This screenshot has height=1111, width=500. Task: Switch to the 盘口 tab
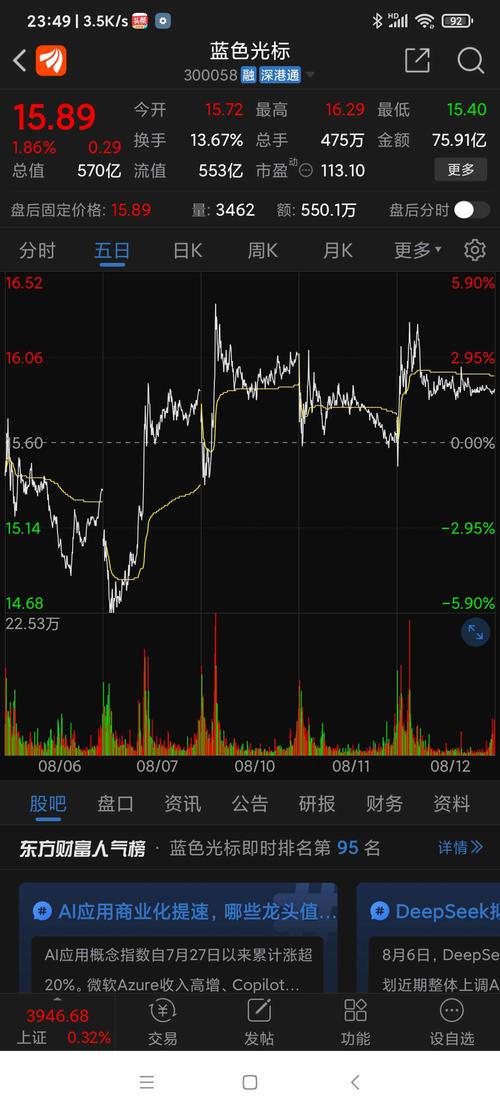[x=115, y=803]
